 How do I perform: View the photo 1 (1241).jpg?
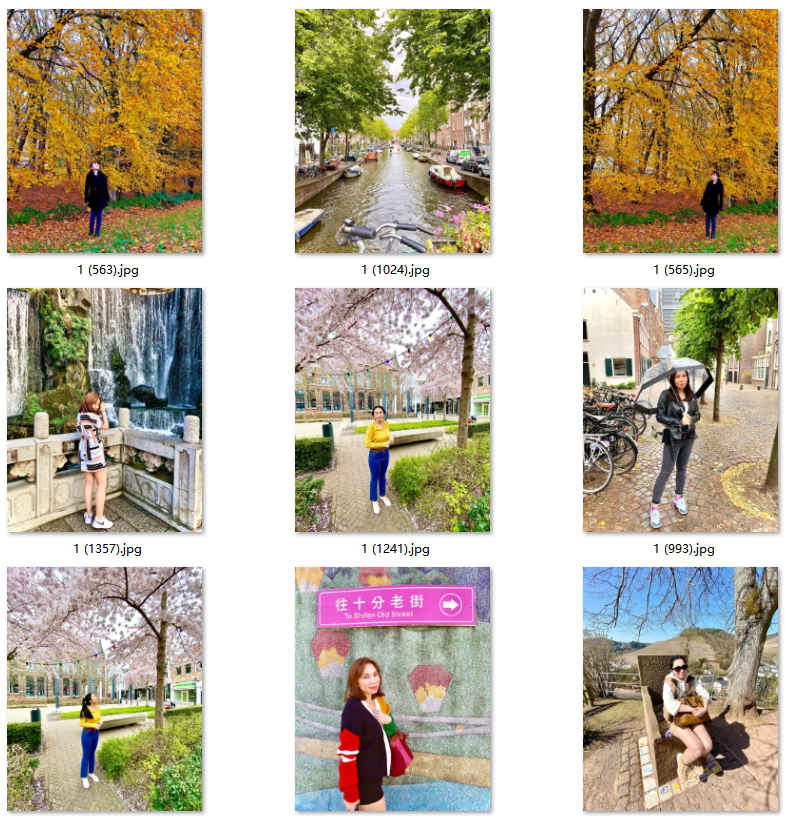click(x=392, y=410)
